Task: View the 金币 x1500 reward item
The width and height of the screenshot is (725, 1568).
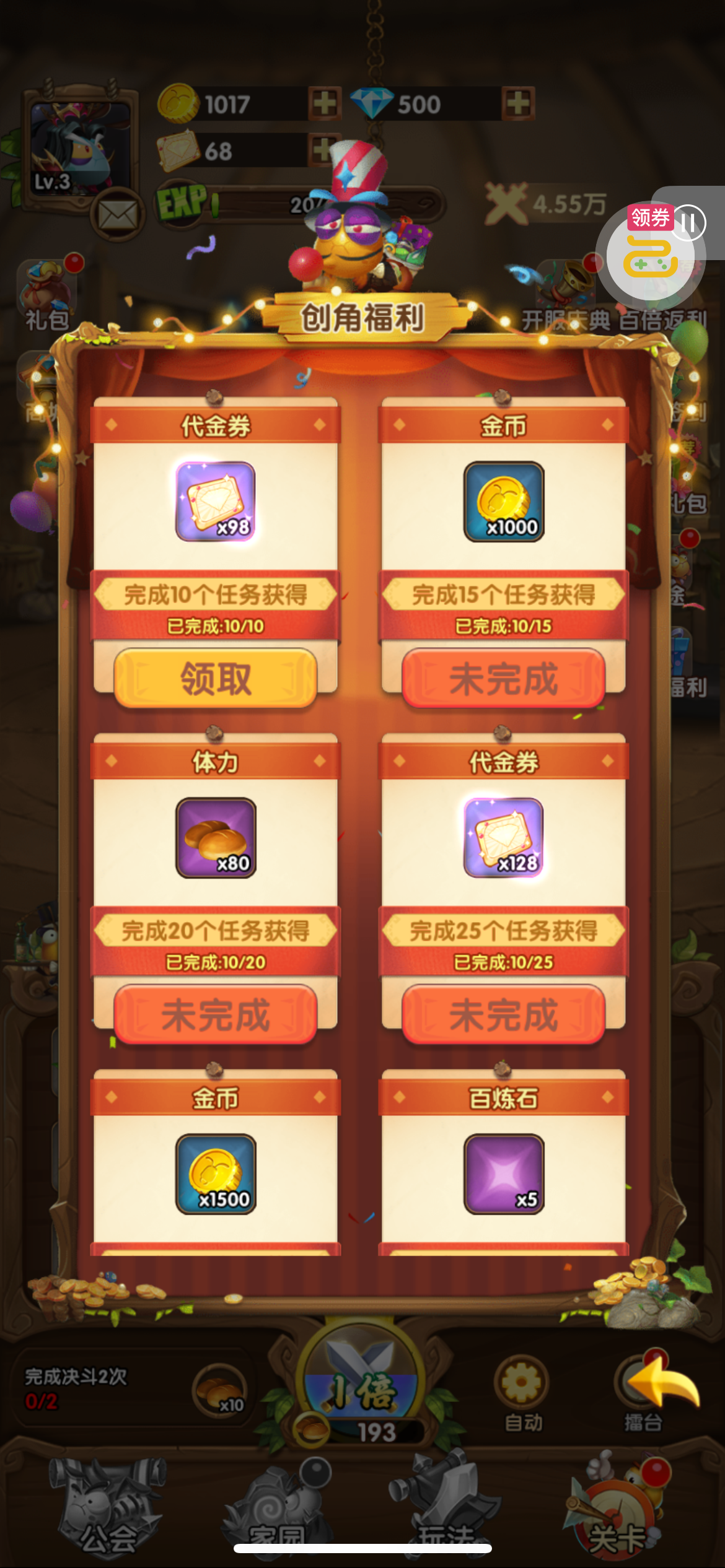Action: [216, 1174]
